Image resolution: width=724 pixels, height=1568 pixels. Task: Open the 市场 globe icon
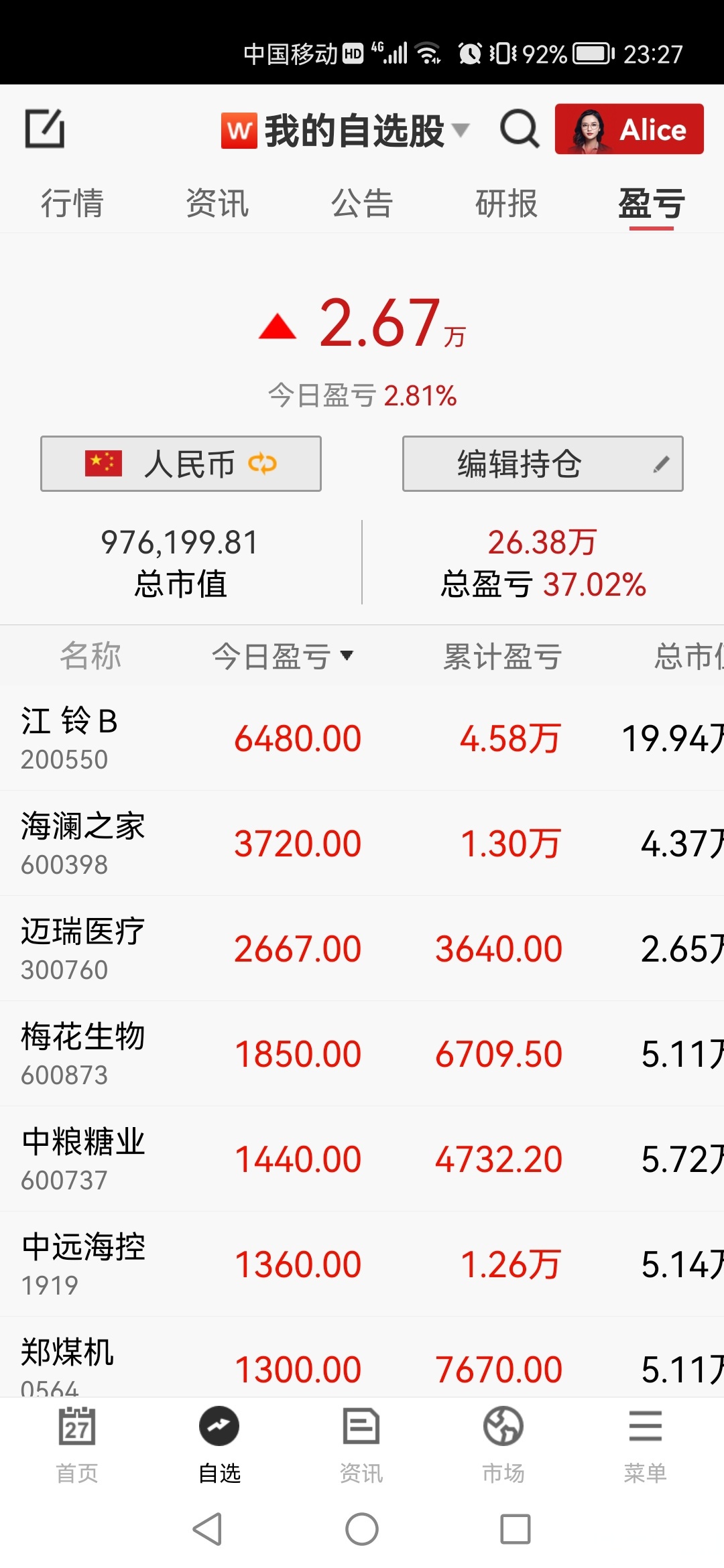503,1426
